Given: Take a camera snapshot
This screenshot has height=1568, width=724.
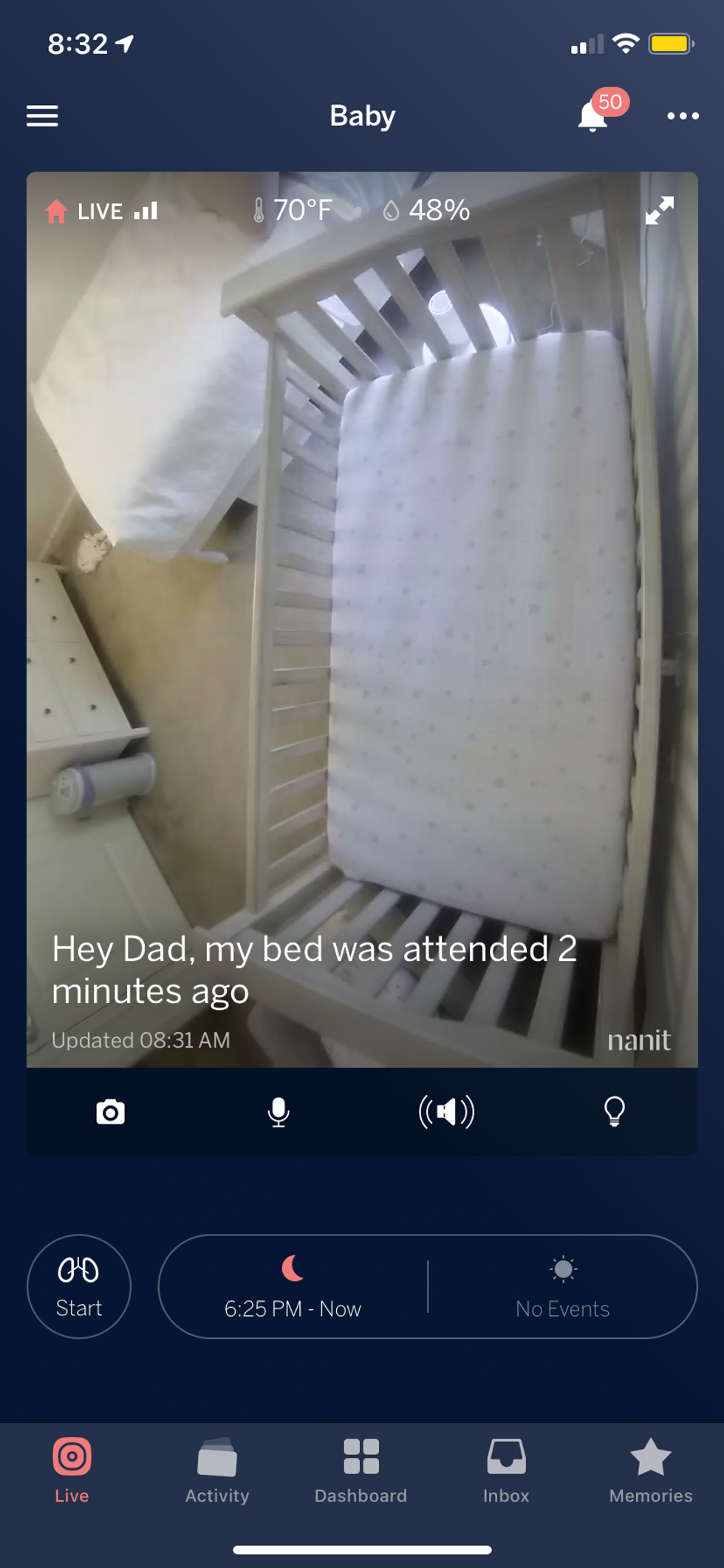Looking at the screenshot, I should tap(111, 1112).
